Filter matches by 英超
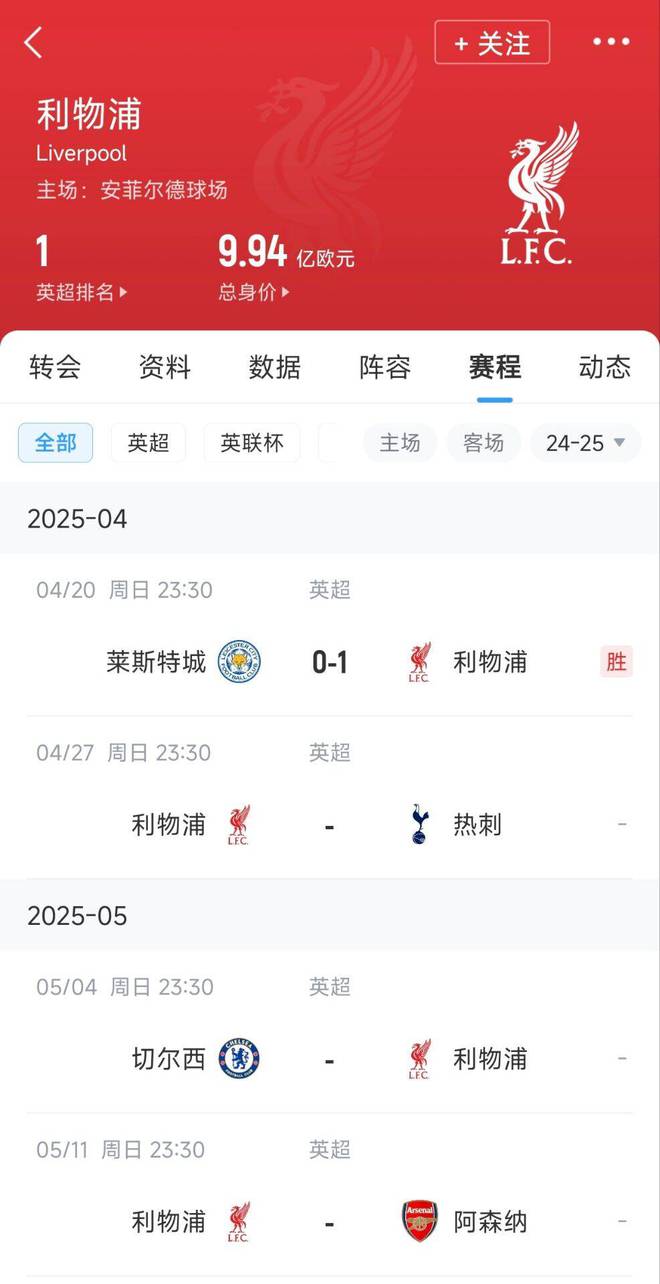Viewport: 660px width, 1284px height. tap(148, 443)
